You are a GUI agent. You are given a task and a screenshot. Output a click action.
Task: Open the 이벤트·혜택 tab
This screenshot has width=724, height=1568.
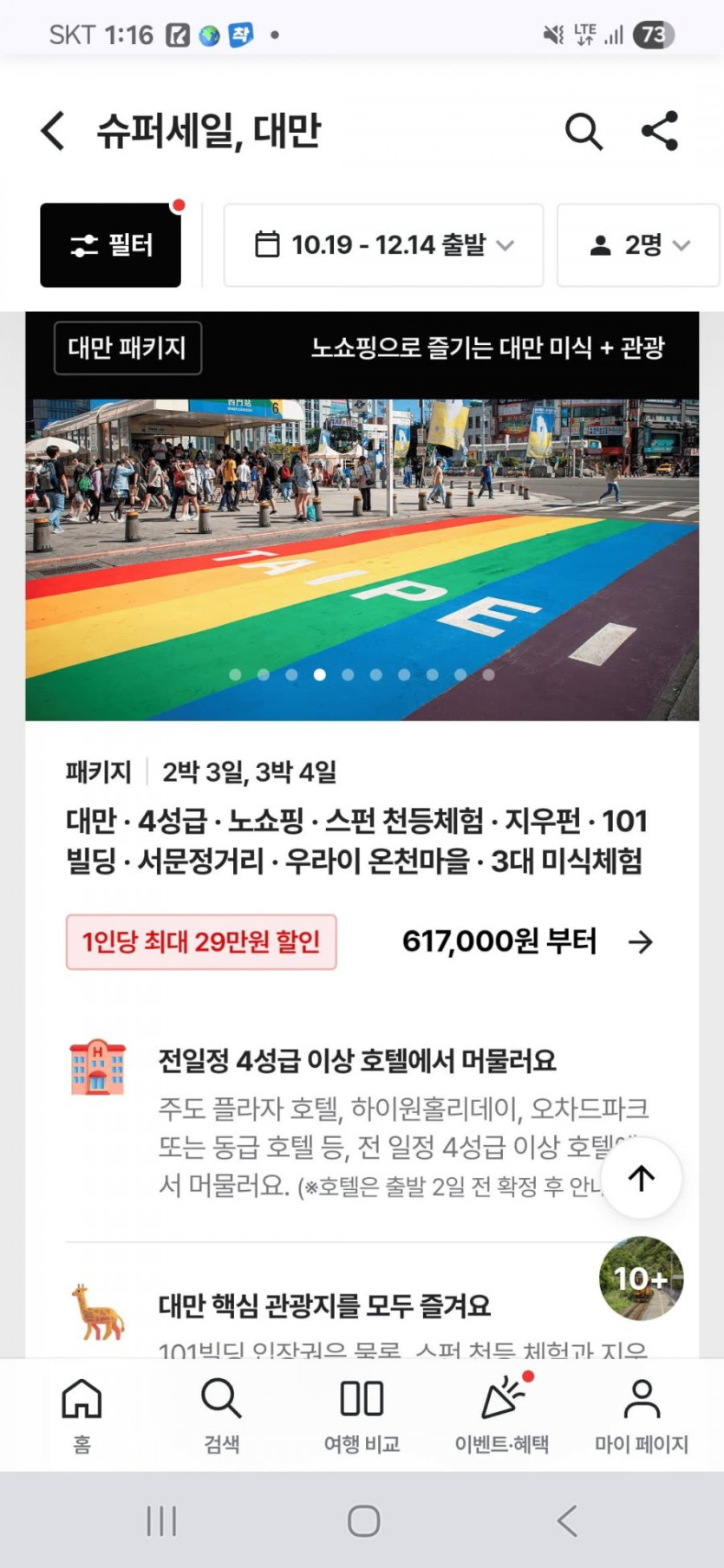pyautogui.click(x=502, y=1415)
